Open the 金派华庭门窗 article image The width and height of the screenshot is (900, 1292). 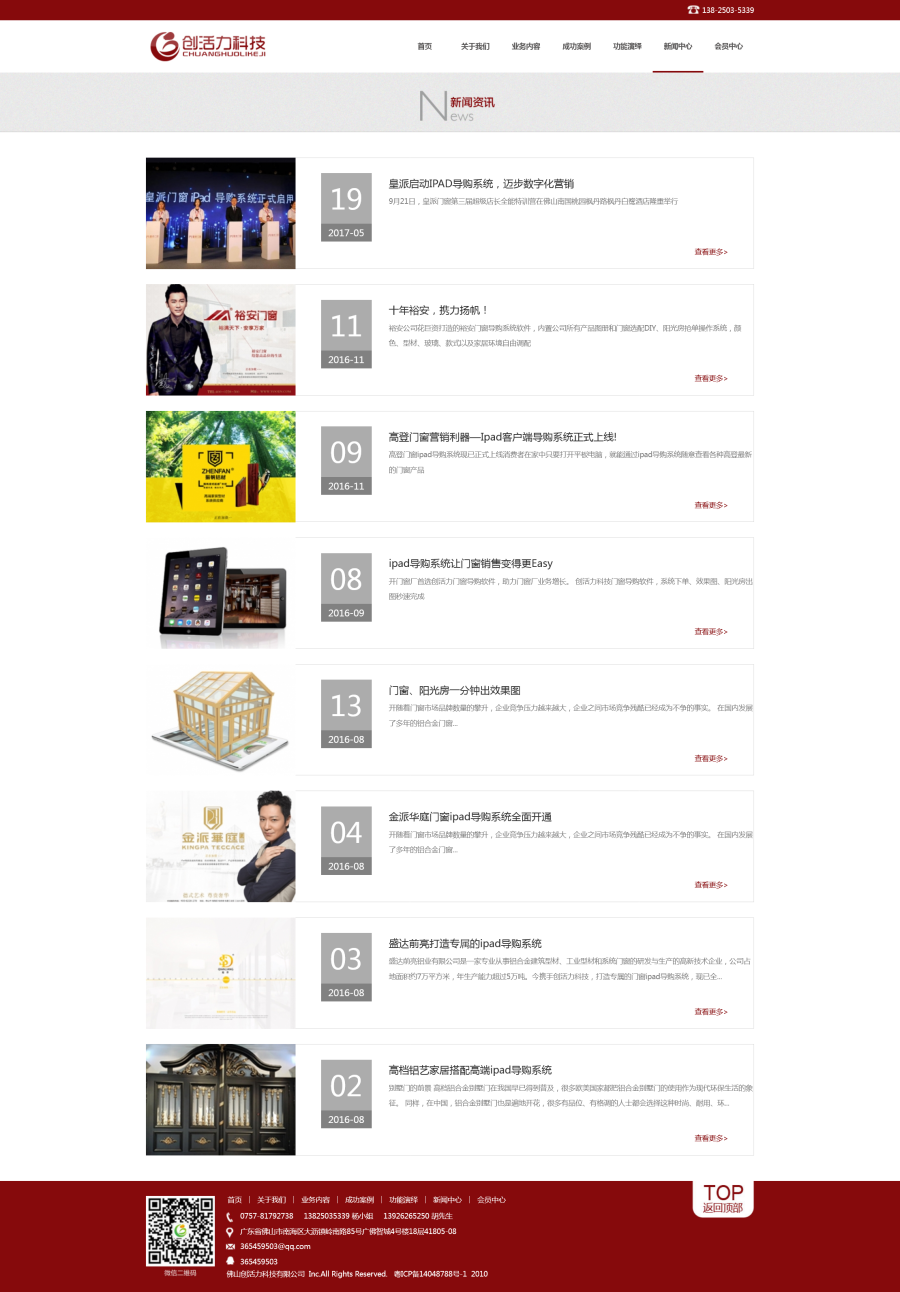pos(221,846)
